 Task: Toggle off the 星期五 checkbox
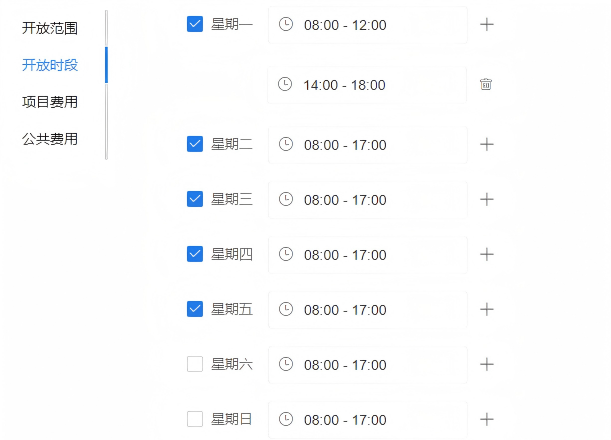195,309
